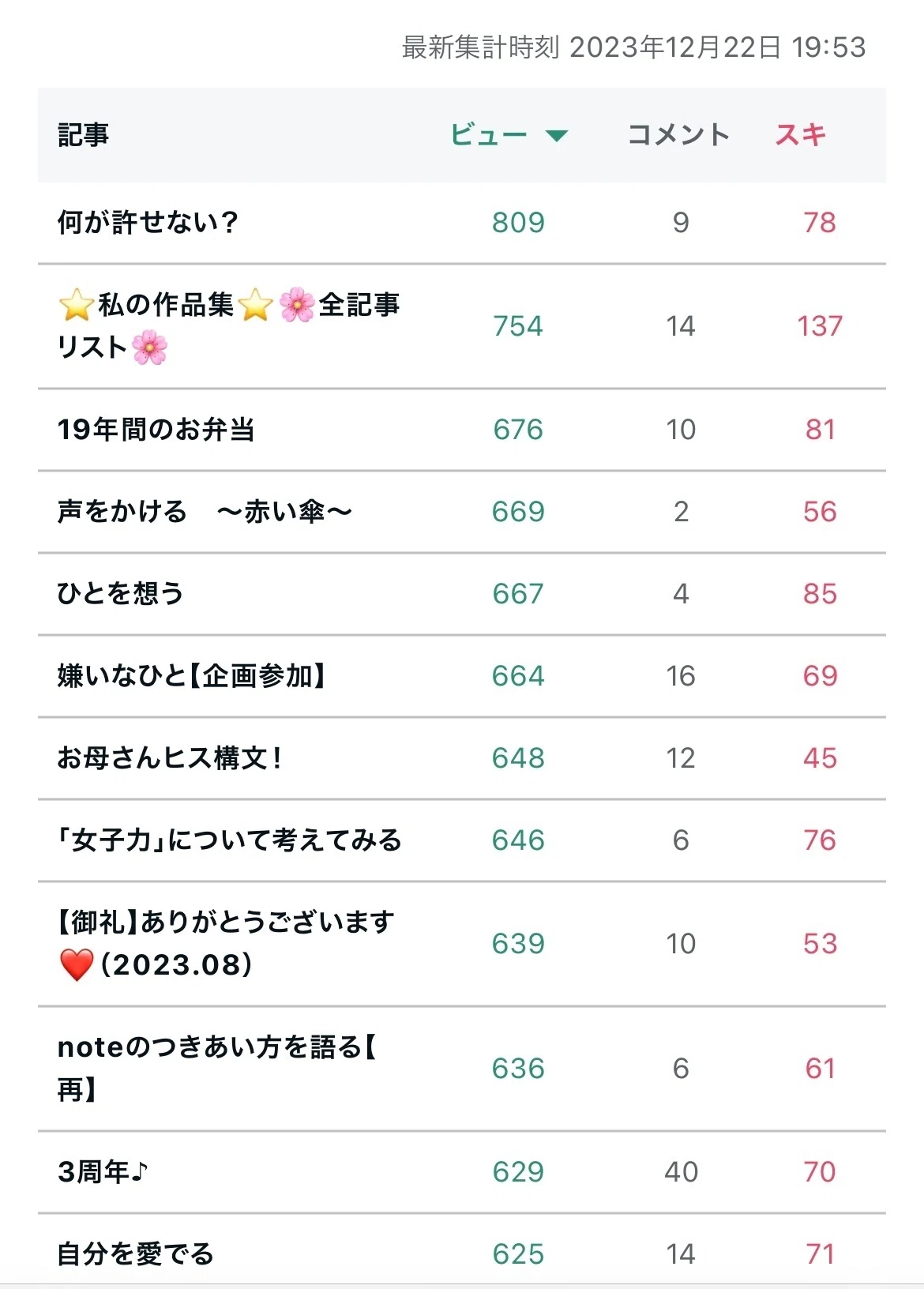The width and height of the screenshot is (924, 1289).
Task: Open 「女子力」について考えてみる article
Action: click(x=230, y=840)
